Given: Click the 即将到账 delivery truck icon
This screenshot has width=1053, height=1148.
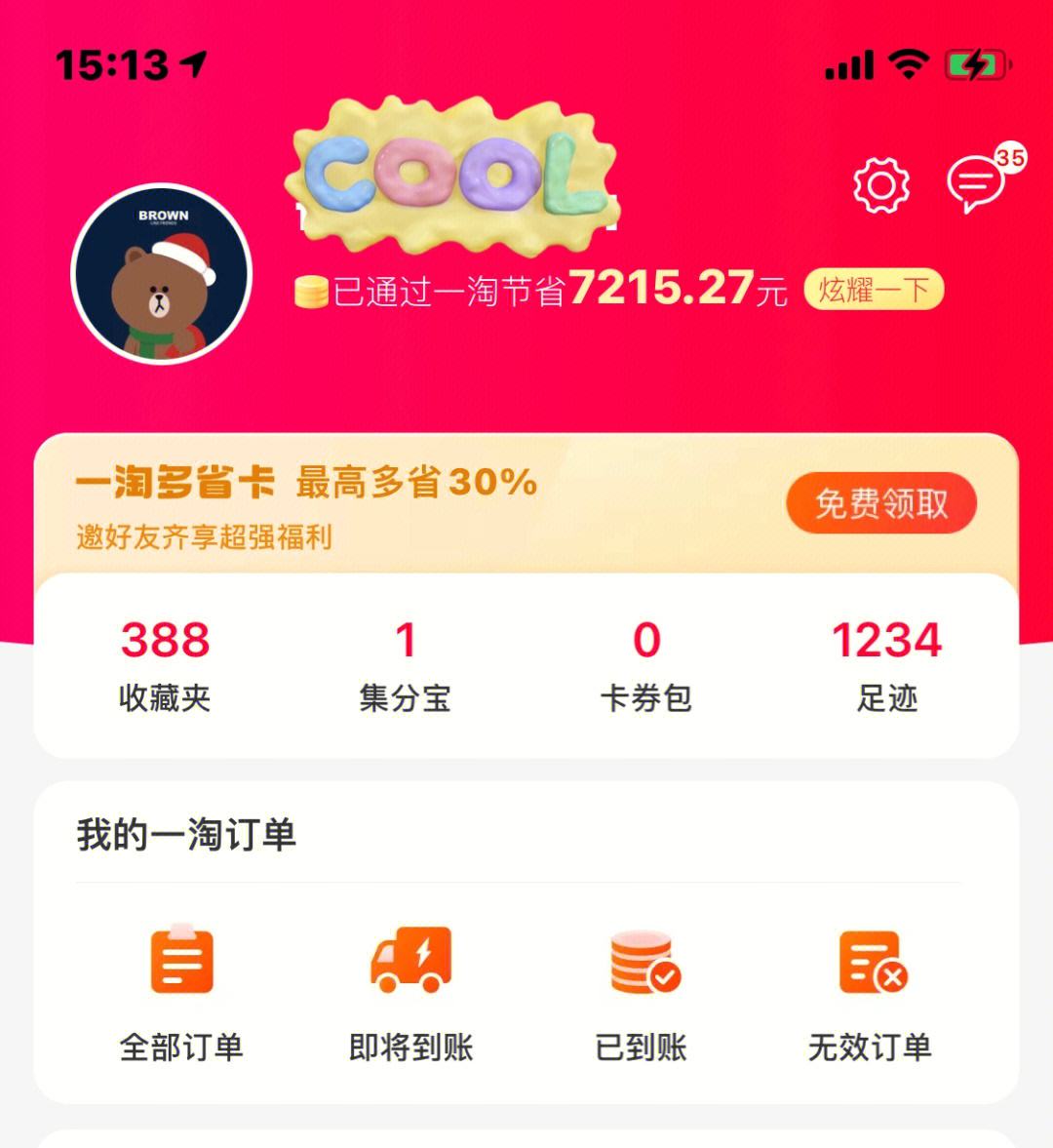Looking at the screenshot, I should pyautogui.click(x=409, y=961).
